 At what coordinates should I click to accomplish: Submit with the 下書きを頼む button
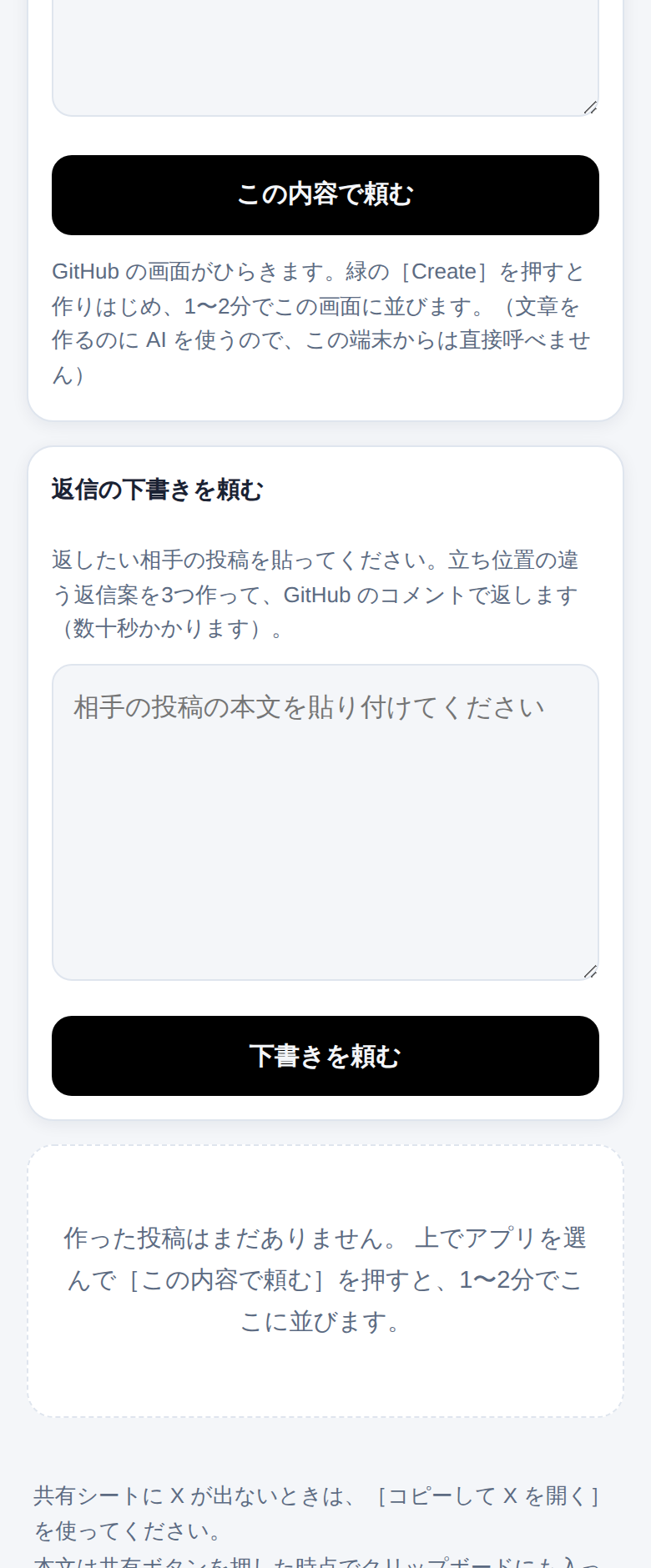(x=325, y=1056)
